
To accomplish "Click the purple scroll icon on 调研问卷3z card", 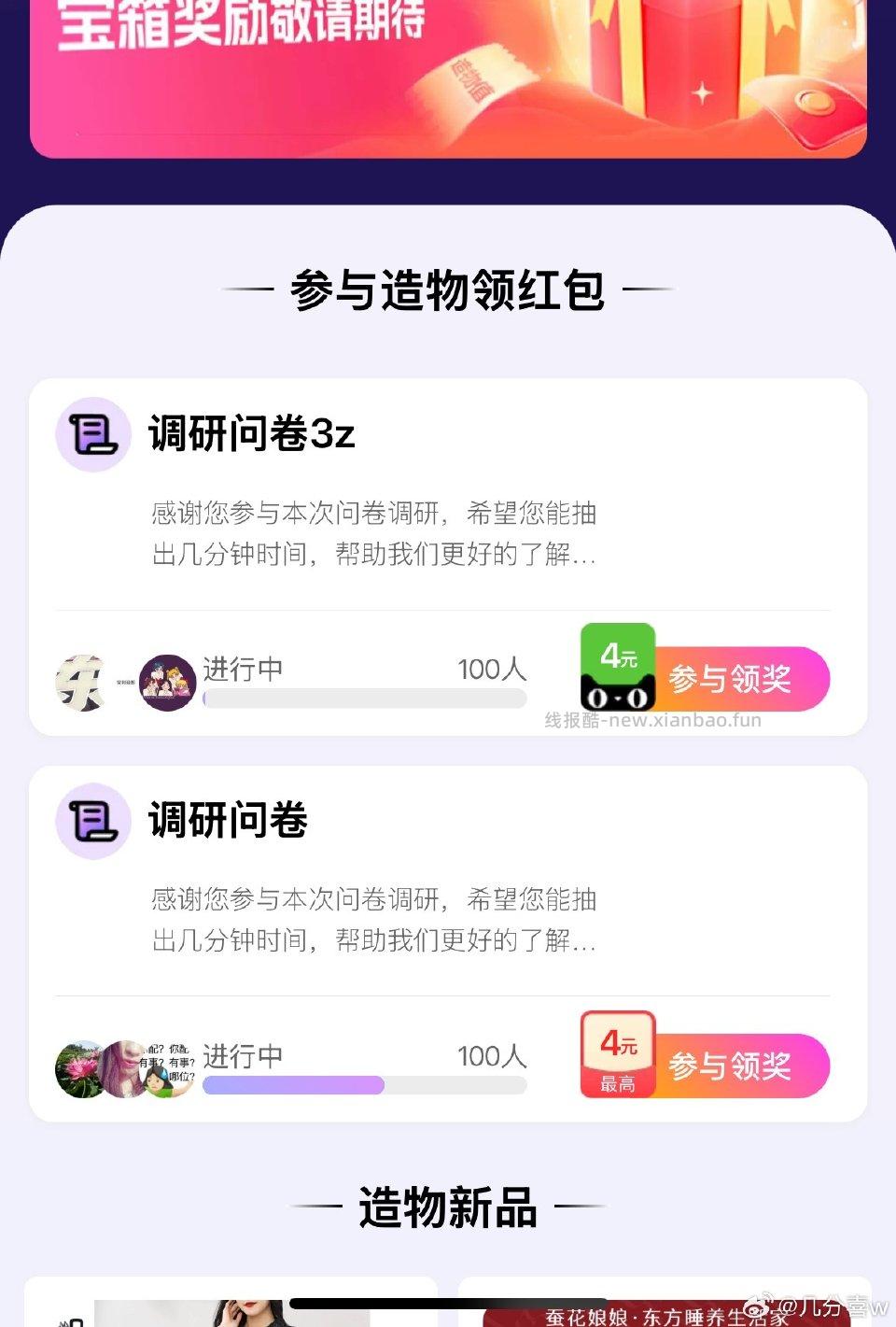I will tap(91, 434).
